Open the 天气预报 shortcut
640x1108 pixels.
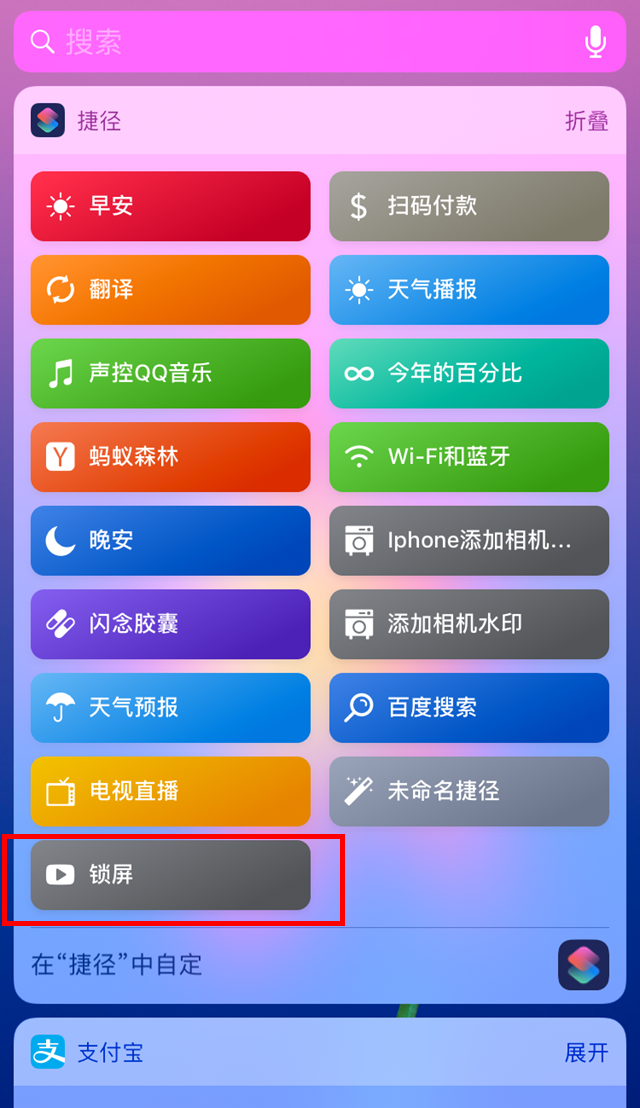pyautogui.click(x=170, y=707)
